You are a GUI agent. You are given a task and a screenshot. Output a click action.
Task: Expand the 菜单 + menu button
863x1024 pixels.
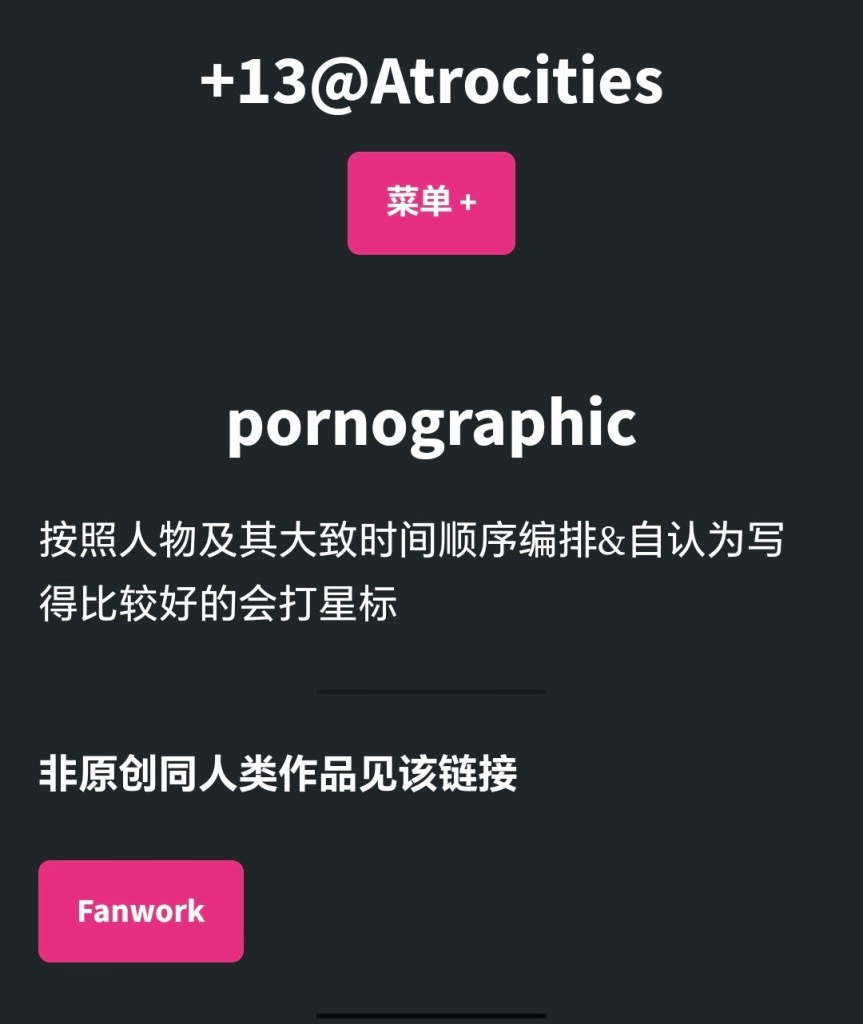[431, 203]
